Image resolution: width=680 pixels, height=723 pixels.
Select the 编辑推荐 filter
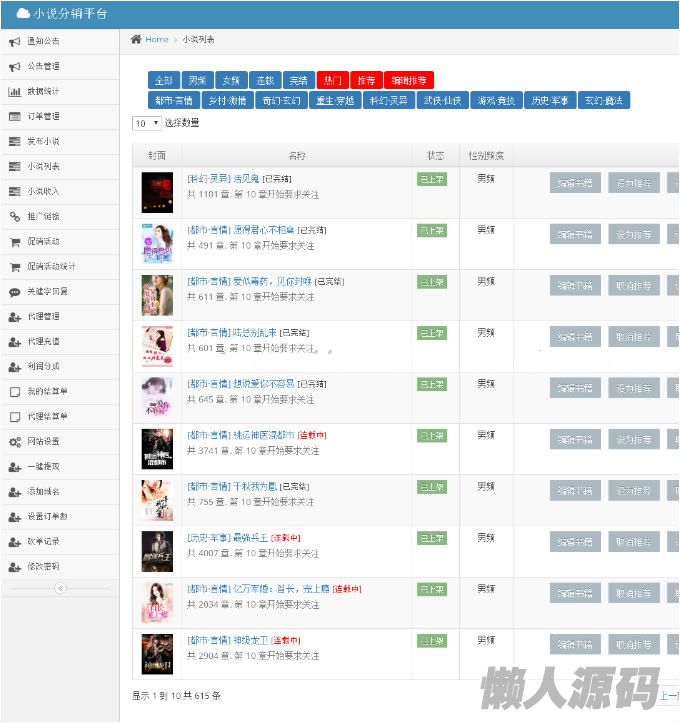pos(408,80)
